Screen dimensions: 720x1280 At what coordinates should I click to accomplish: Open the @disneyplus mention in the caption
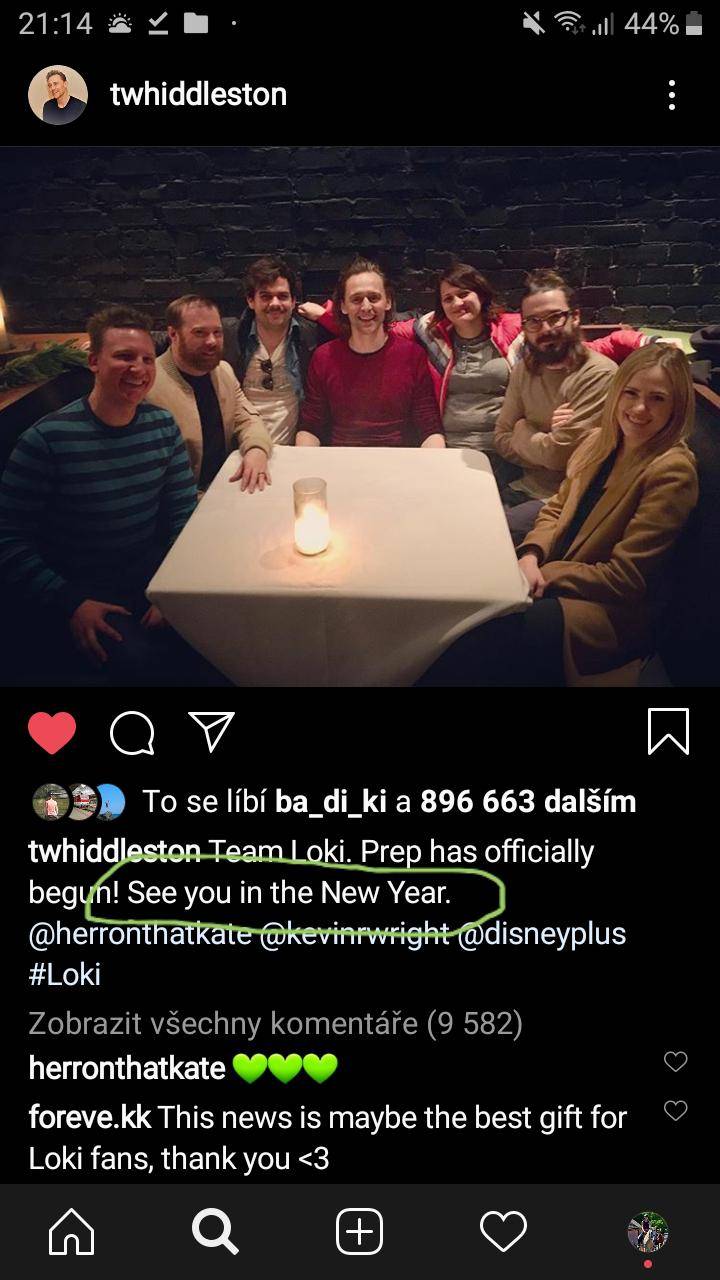541,934
